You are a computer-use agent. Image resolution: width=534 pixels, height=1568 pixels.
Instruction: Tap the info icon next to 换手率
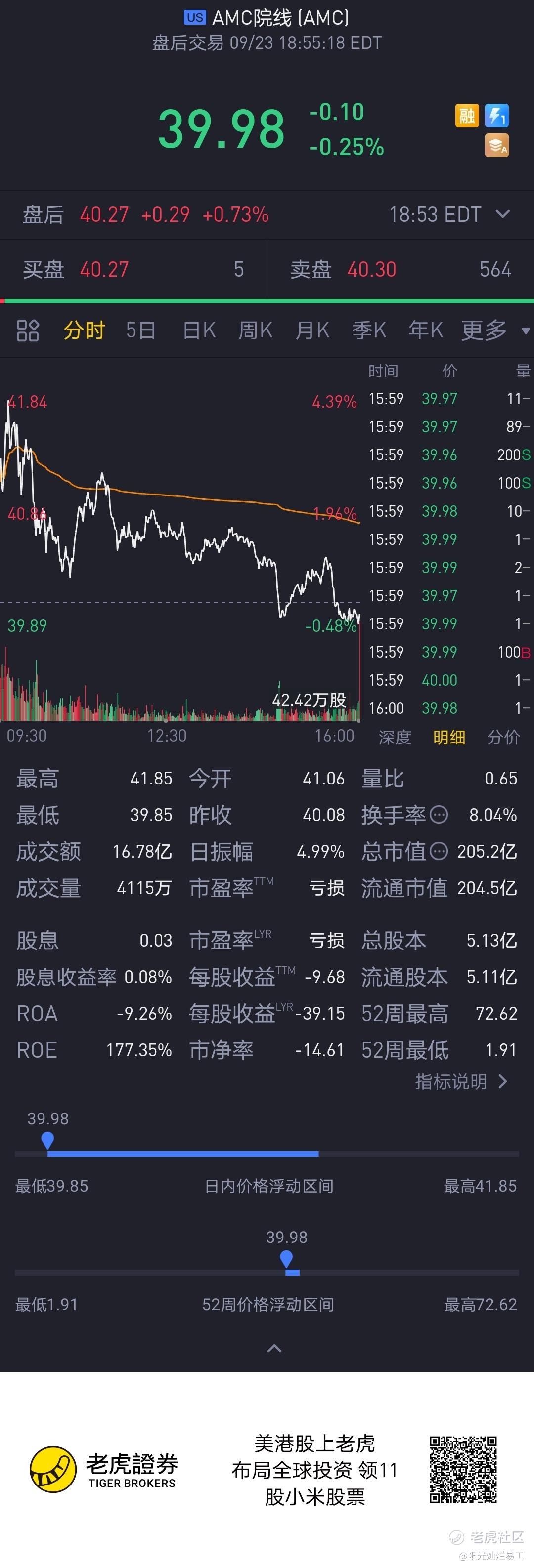point(439,815)
